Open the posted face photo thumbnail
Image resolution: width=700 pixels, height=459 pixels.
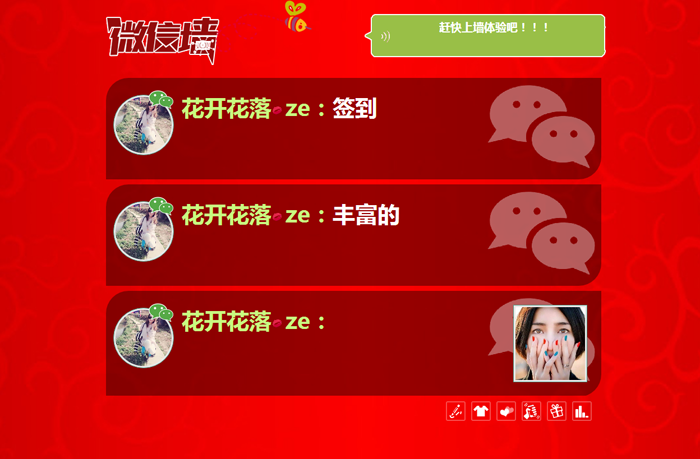tap(550, 344)
